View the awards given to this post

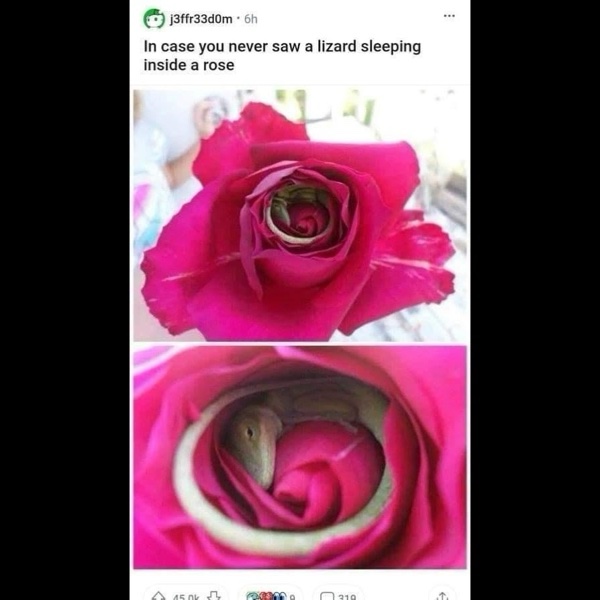pos(270,595)
